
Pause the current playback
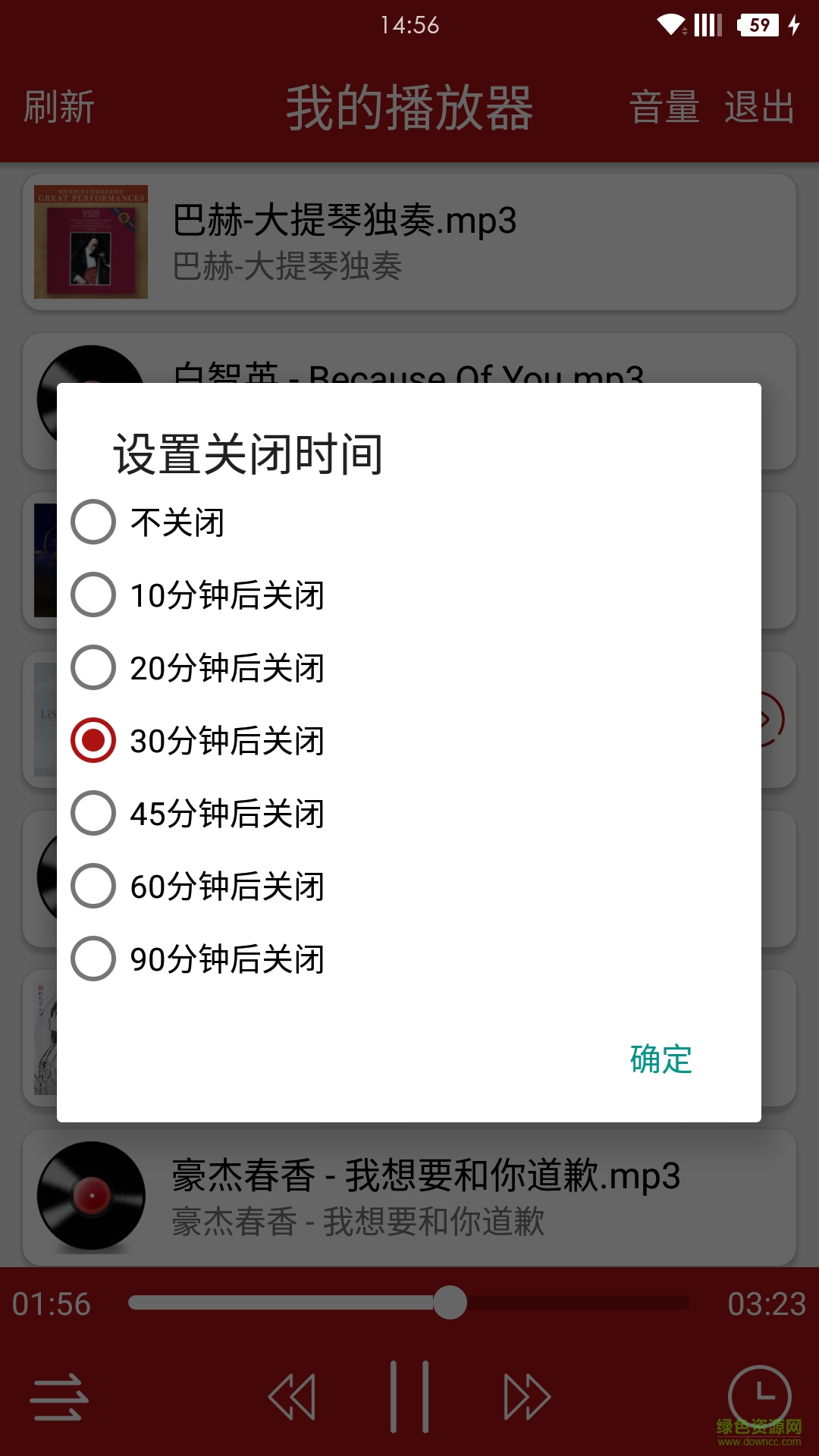[409, 1395]
